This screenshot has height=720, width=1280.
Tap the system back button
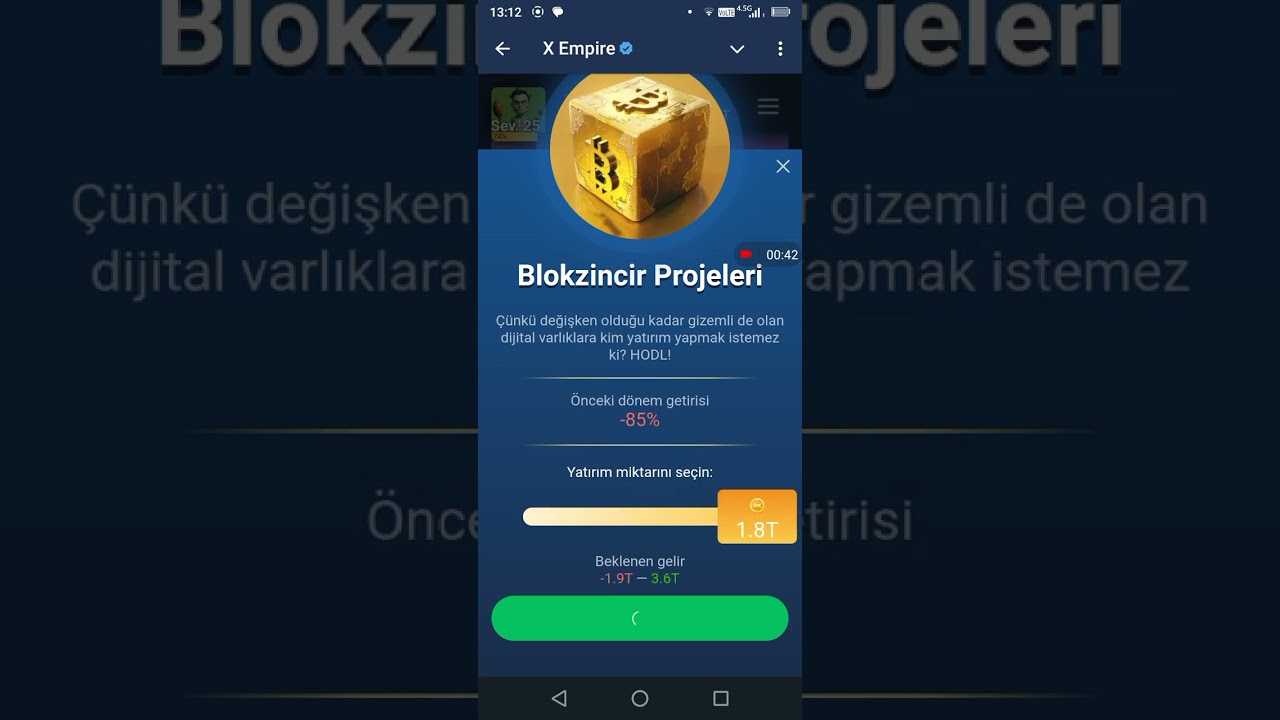[x=559, y=699]
